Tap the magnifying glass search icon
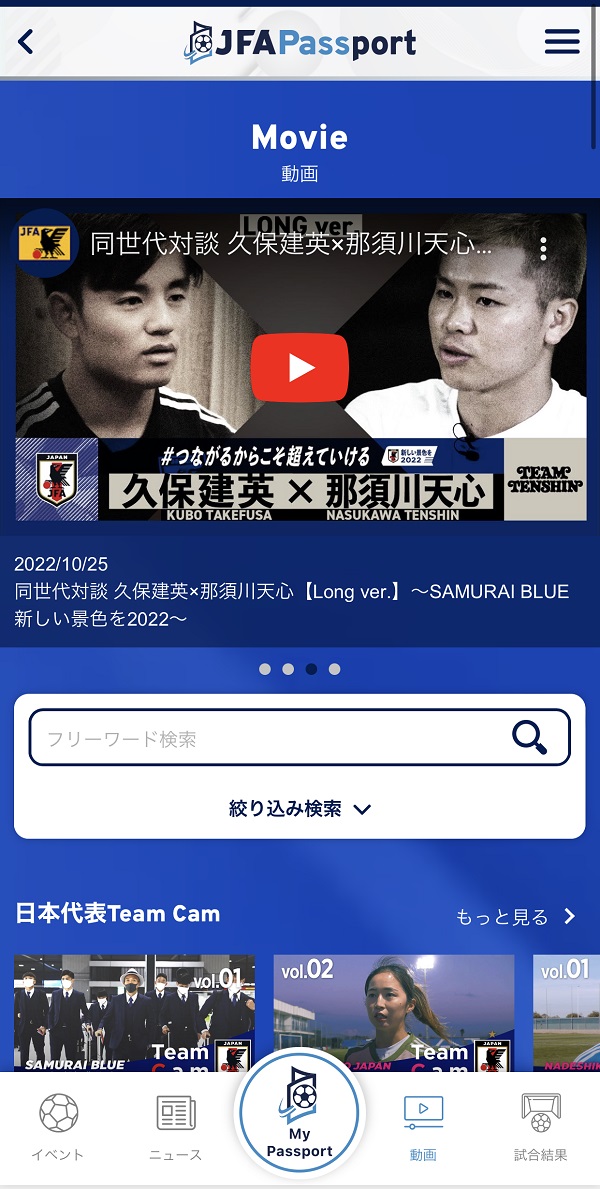Image resolution: width=600 pixels, height=1189 pixels. point(529,738)
